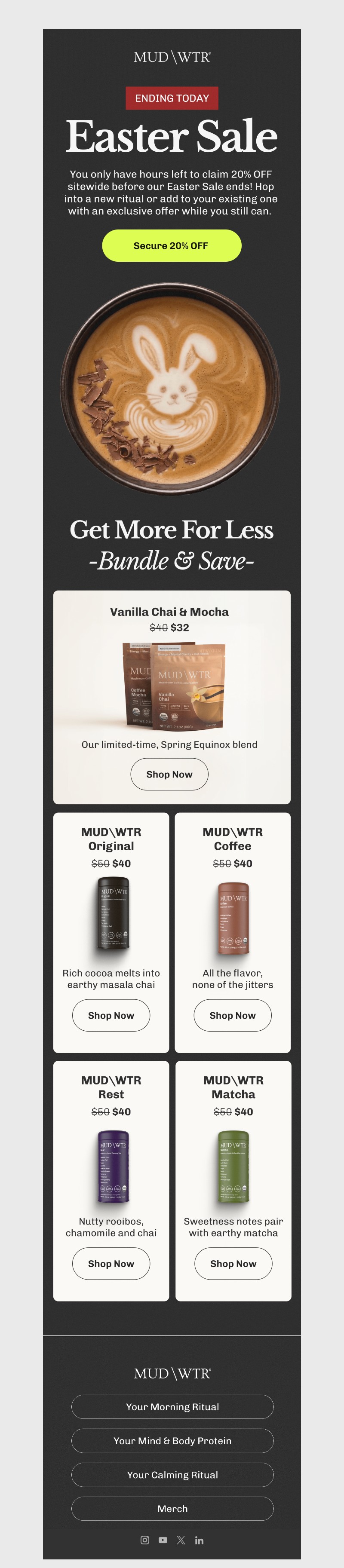Visit the YouTube channel
The image size is (344, 1568).
coord(163,1540)
